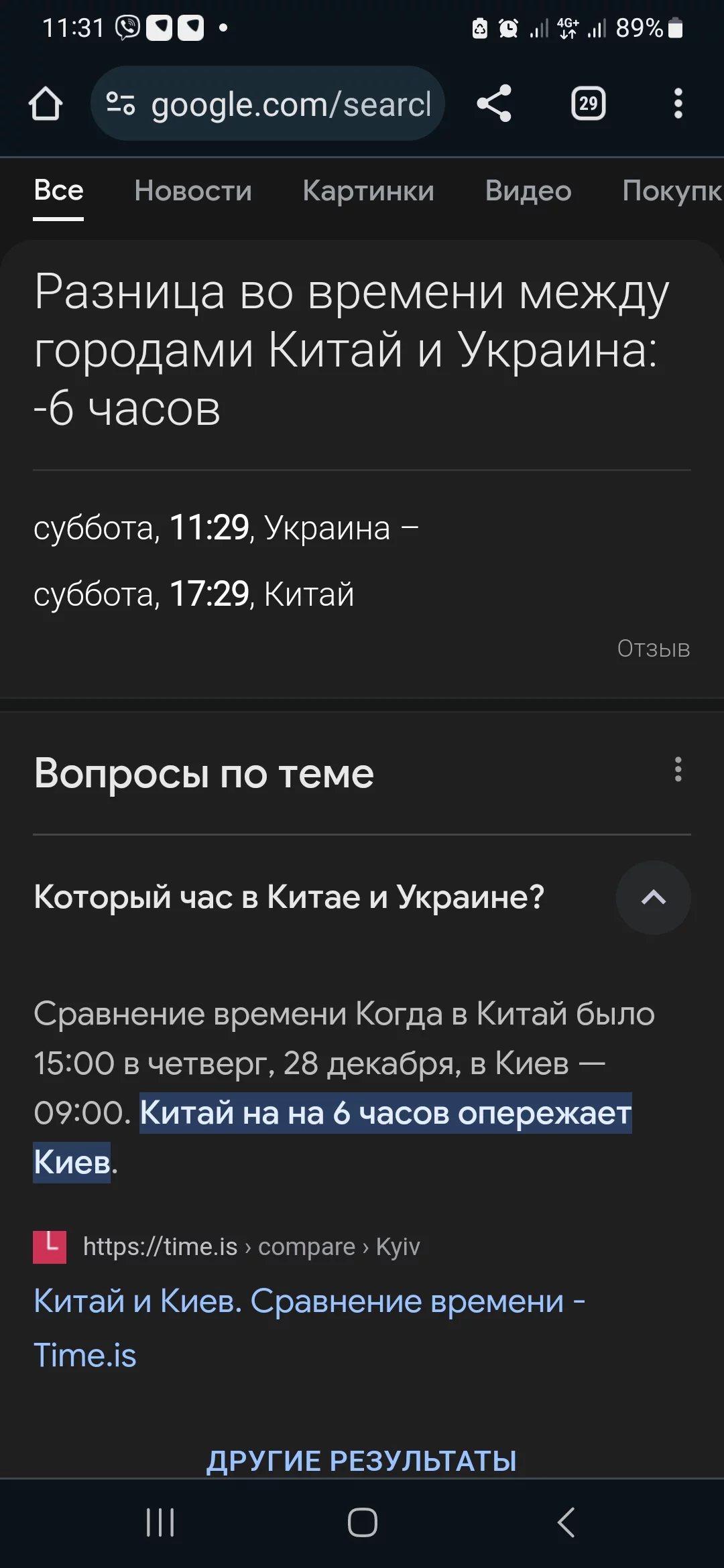Switch to the Картинки tab
This screenshot has width=724, height=1568.
pyautogui.click(x=368, y=191)
